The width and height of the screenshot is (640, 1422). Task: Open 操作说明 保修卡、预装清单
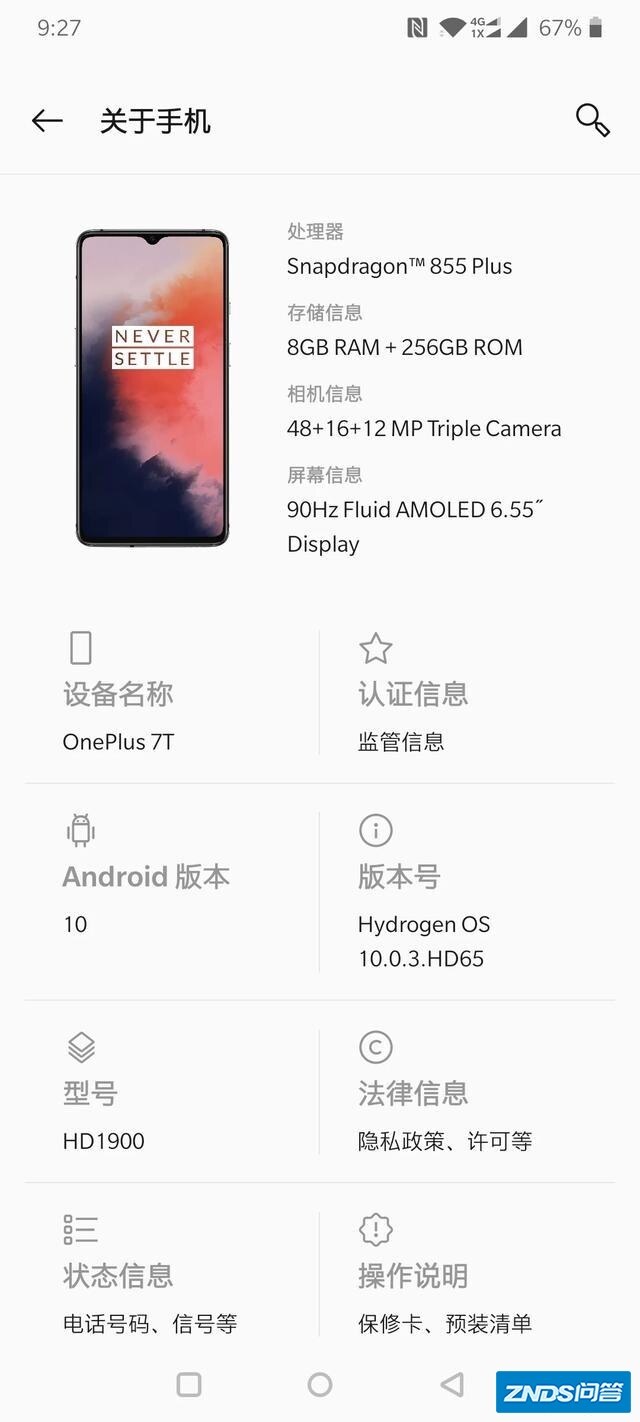pos(465,1276)
